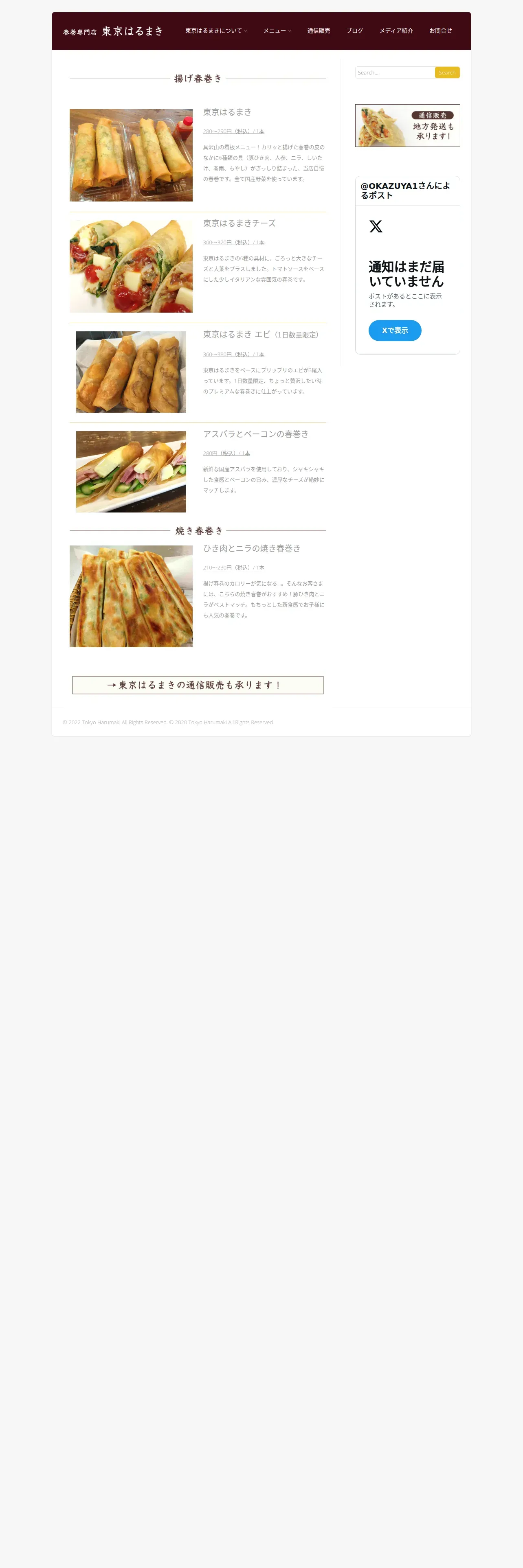
Task: Open the ひき肉とニラの焼き春巻き photo
Action: click(x=131, y=596)
